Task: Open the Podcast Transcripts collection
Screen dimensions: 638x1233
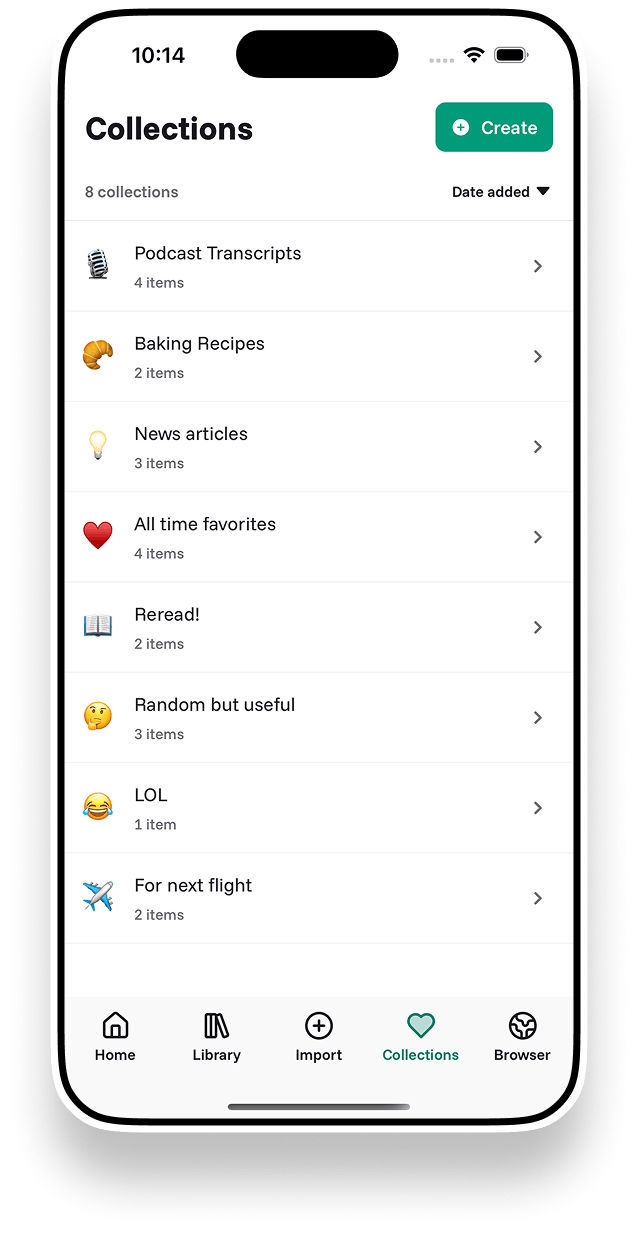Action: tap(318, 266)
